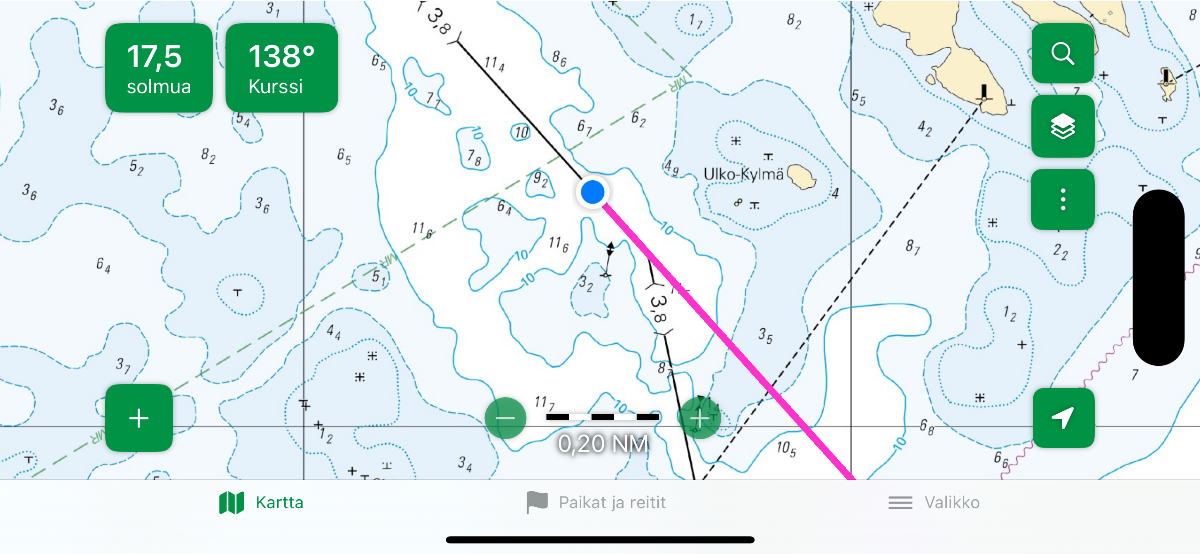Image resolution: width=1200 pixels, height=554 pixels.
Task: Center map on current location arrow
Action: tap(1063, 418)
